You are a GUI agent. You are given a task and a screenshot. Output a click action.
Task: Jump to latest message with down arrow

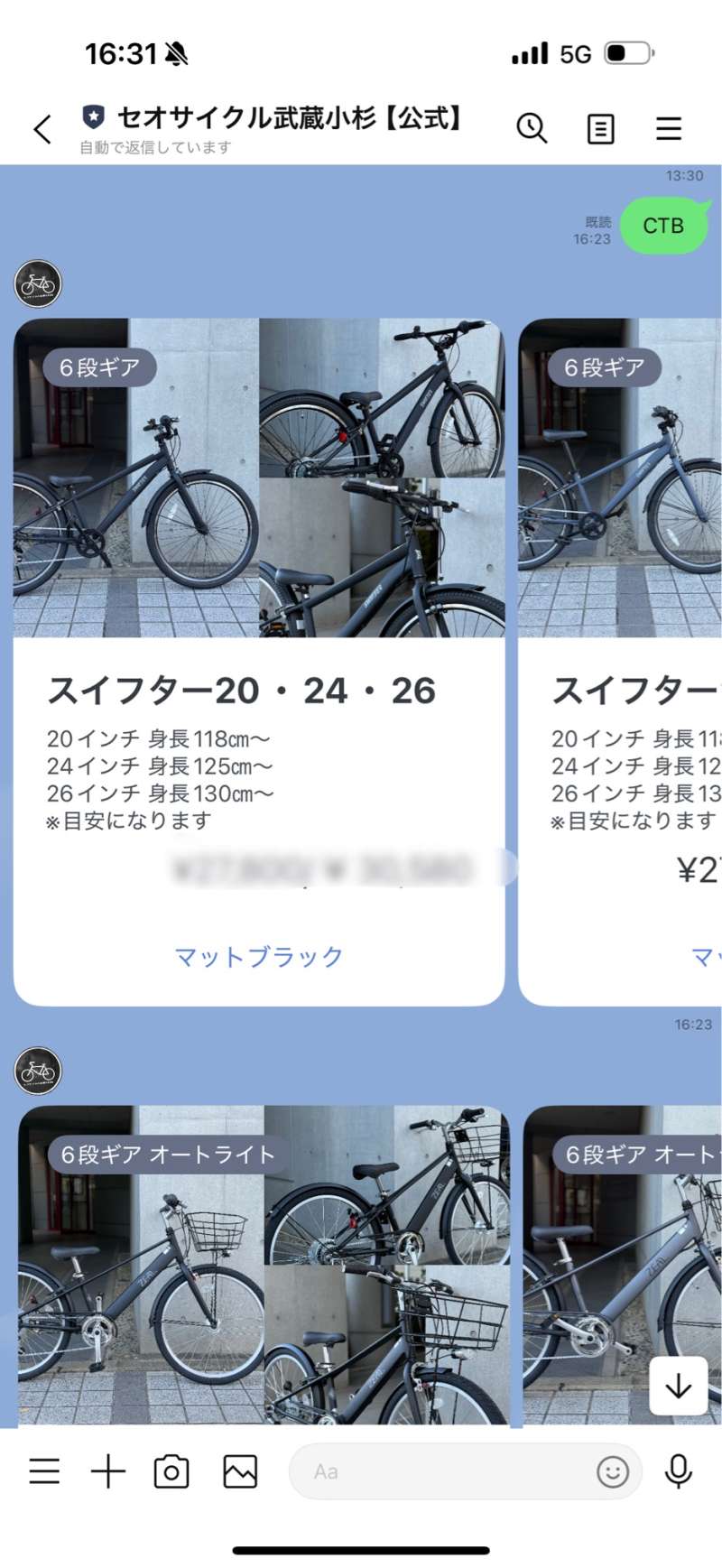tap(678, 1386)
